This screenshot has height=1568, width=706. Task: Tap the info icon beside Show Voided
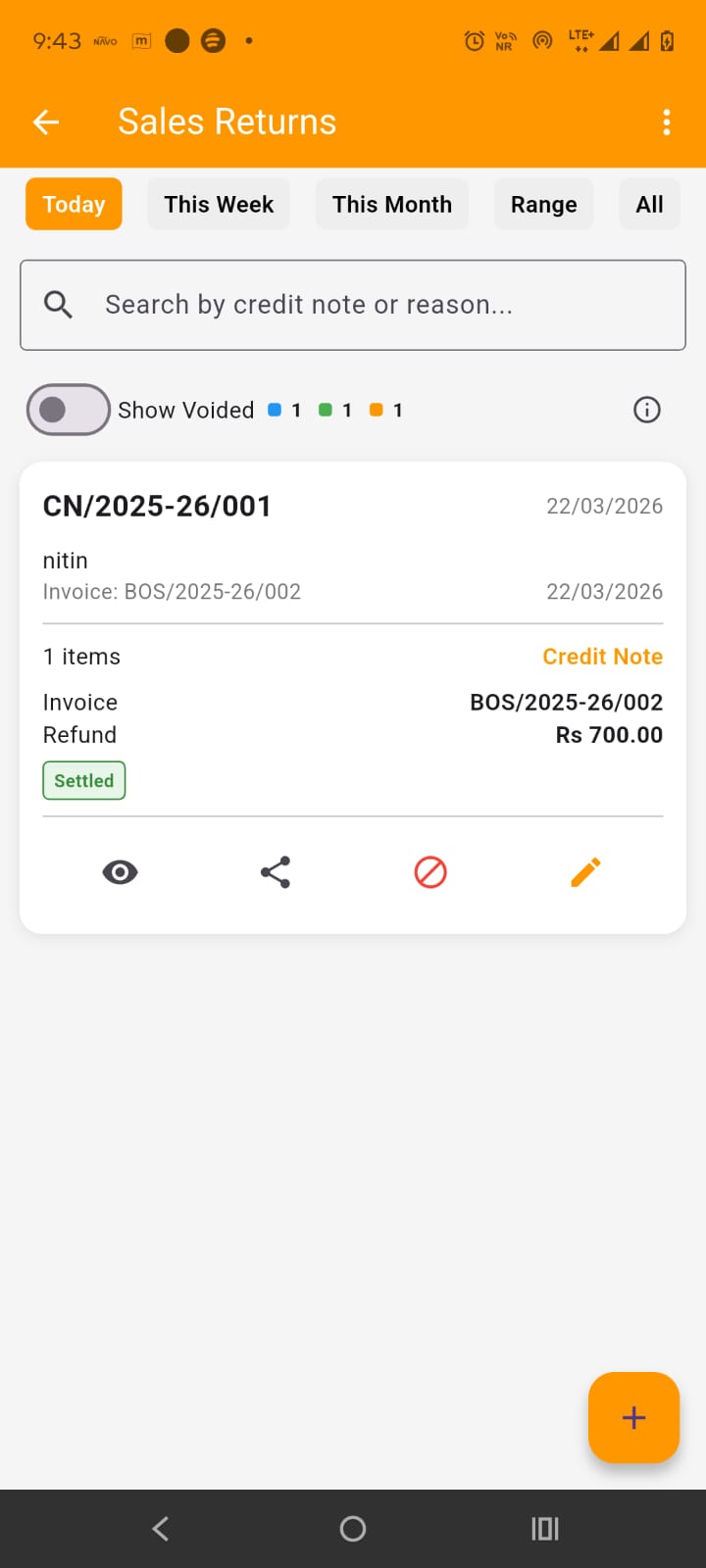(646, 410)
